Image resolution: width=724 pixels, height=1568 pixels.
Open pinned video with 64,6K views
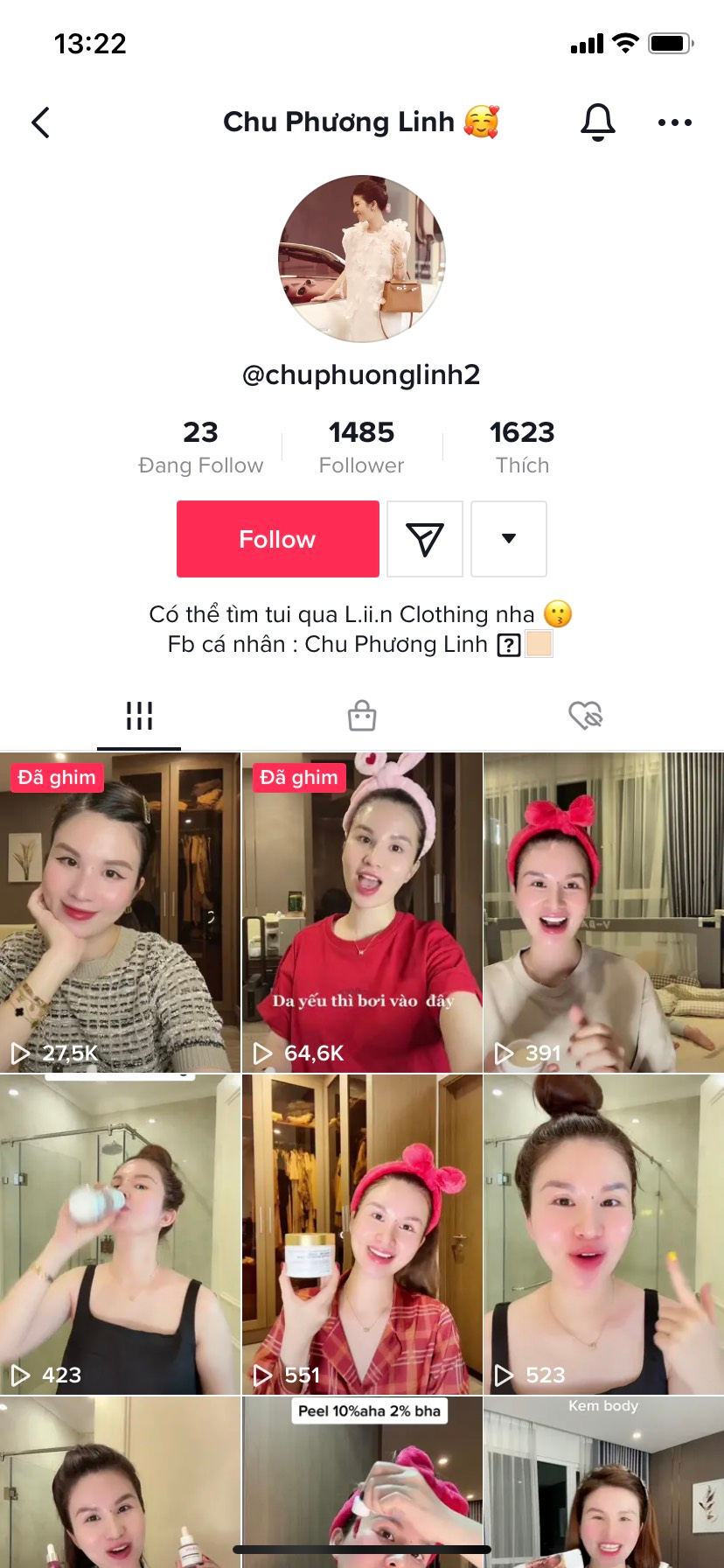(362, 913)
